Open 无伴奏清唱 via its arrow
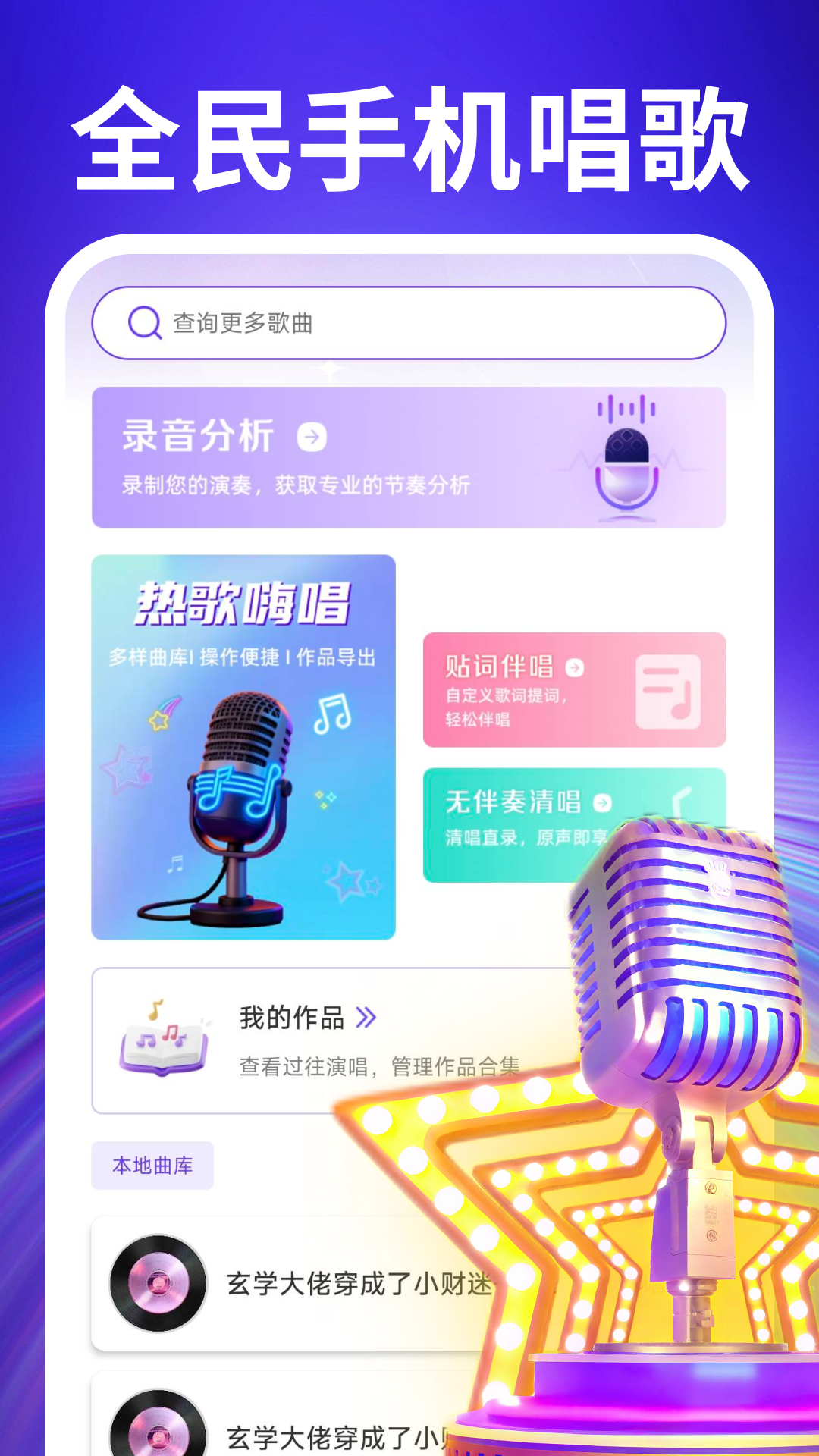 [x=601, y=800]
